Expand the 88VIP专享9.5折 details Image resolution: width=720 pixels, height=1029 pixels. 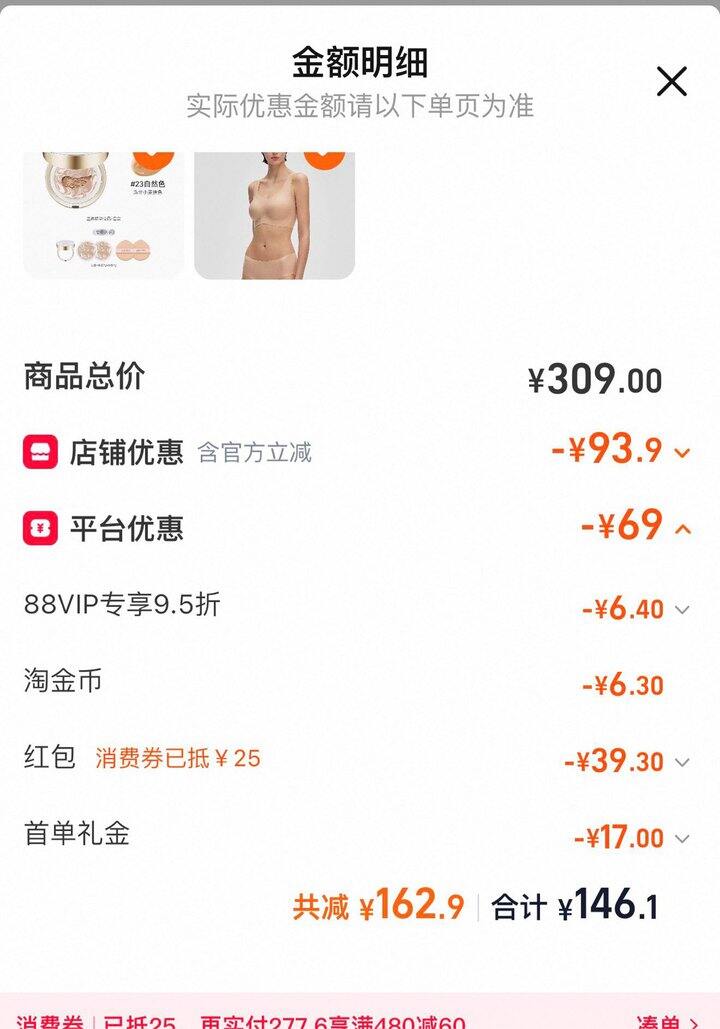pos(682,609)
